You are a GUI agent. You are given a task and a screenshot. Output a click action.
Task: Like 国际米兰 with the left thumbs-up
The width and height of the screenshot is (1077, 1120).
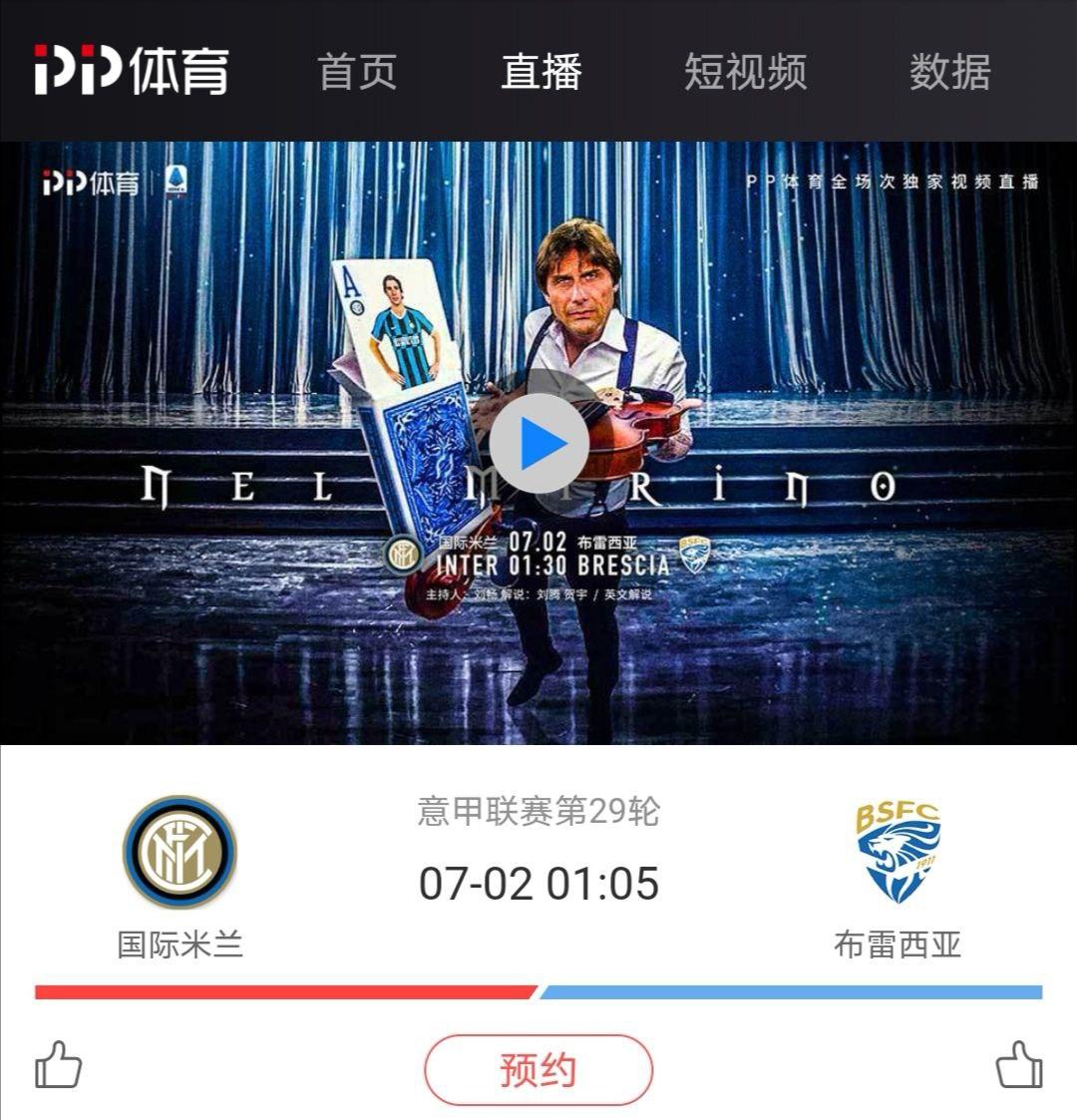pos(59,1065)
